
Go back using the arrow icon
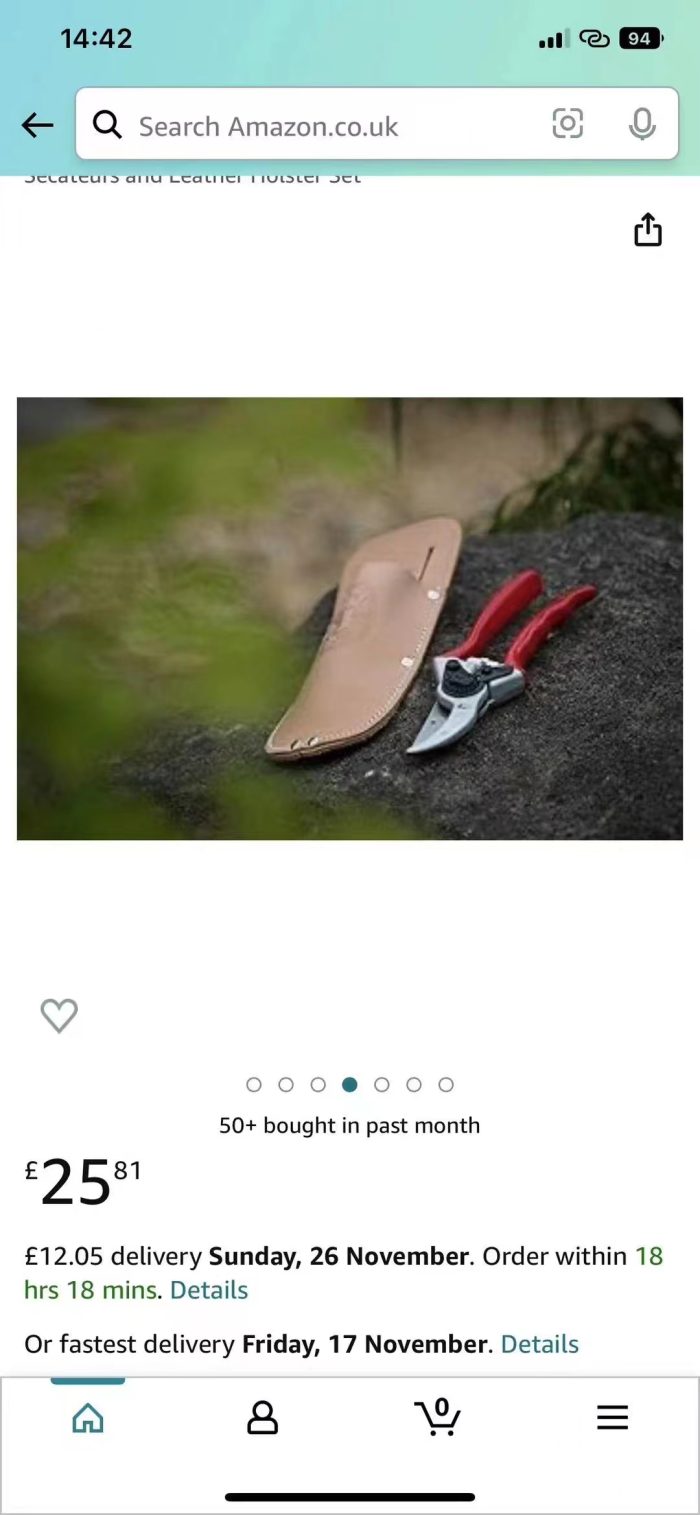point(37,125)
